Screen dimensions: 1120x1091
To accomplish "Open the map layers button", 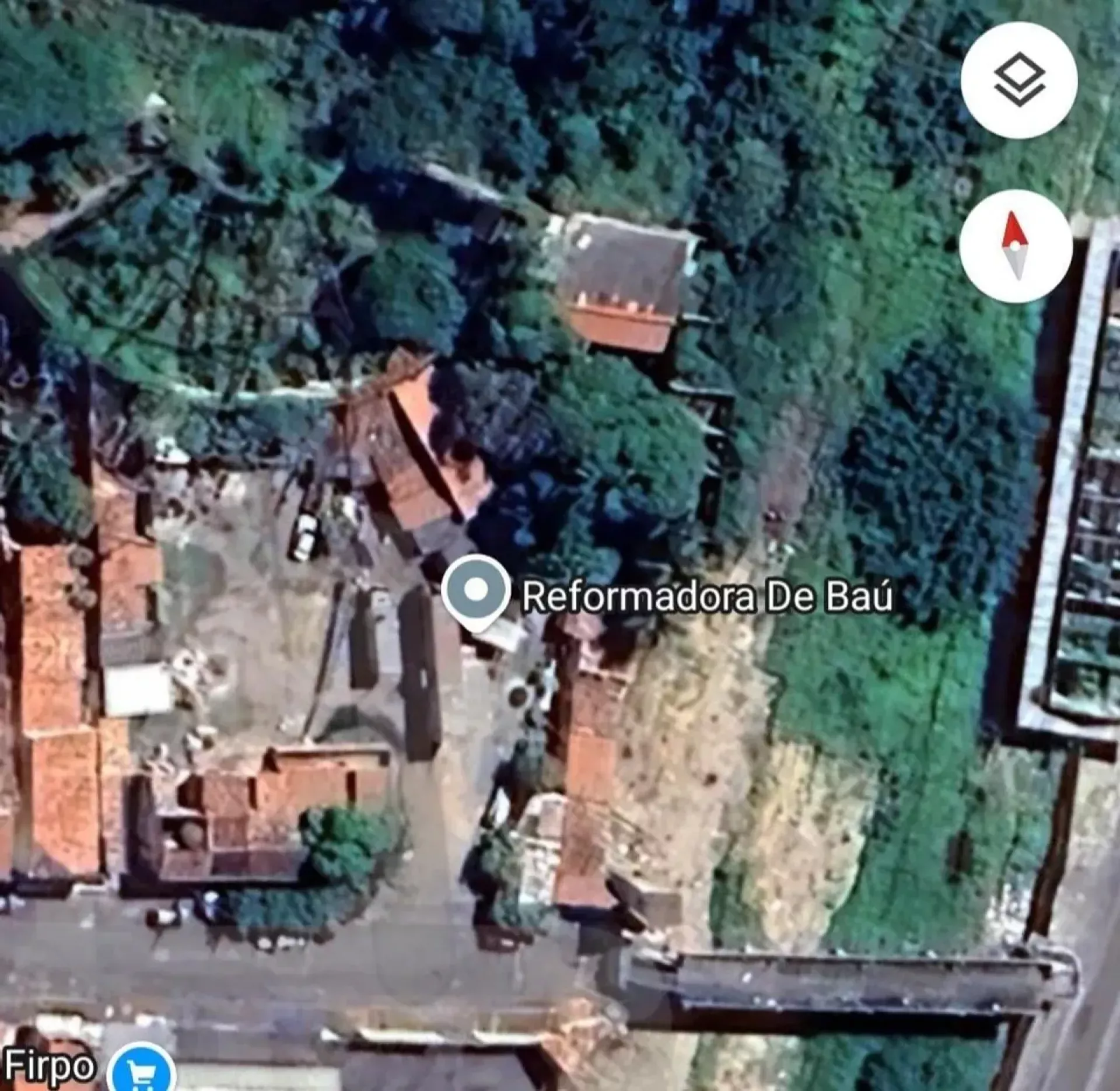I will tap(1019, 80).
